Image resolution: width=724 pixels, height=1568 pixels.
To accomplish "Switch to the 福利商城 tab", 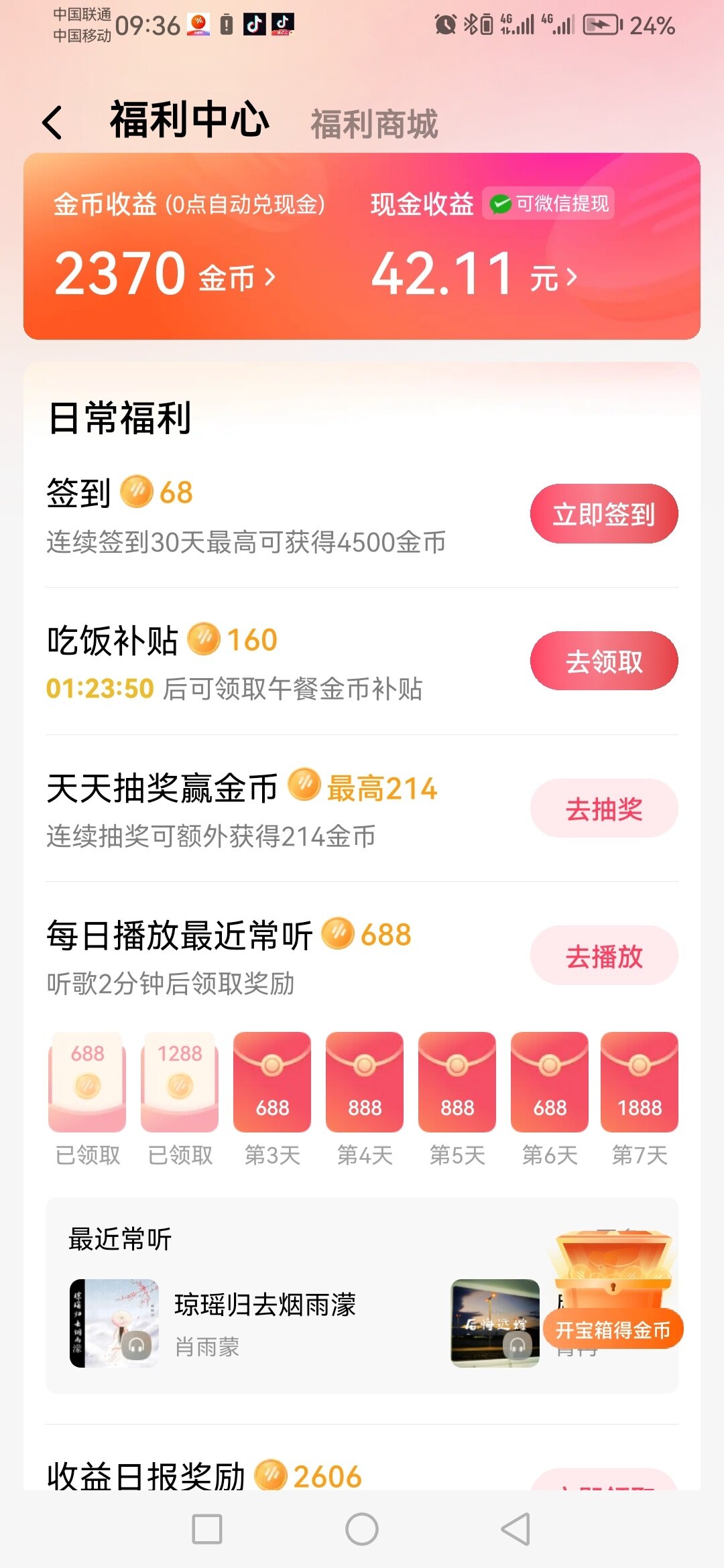I will pyautogui.click(x=374, y=124).
